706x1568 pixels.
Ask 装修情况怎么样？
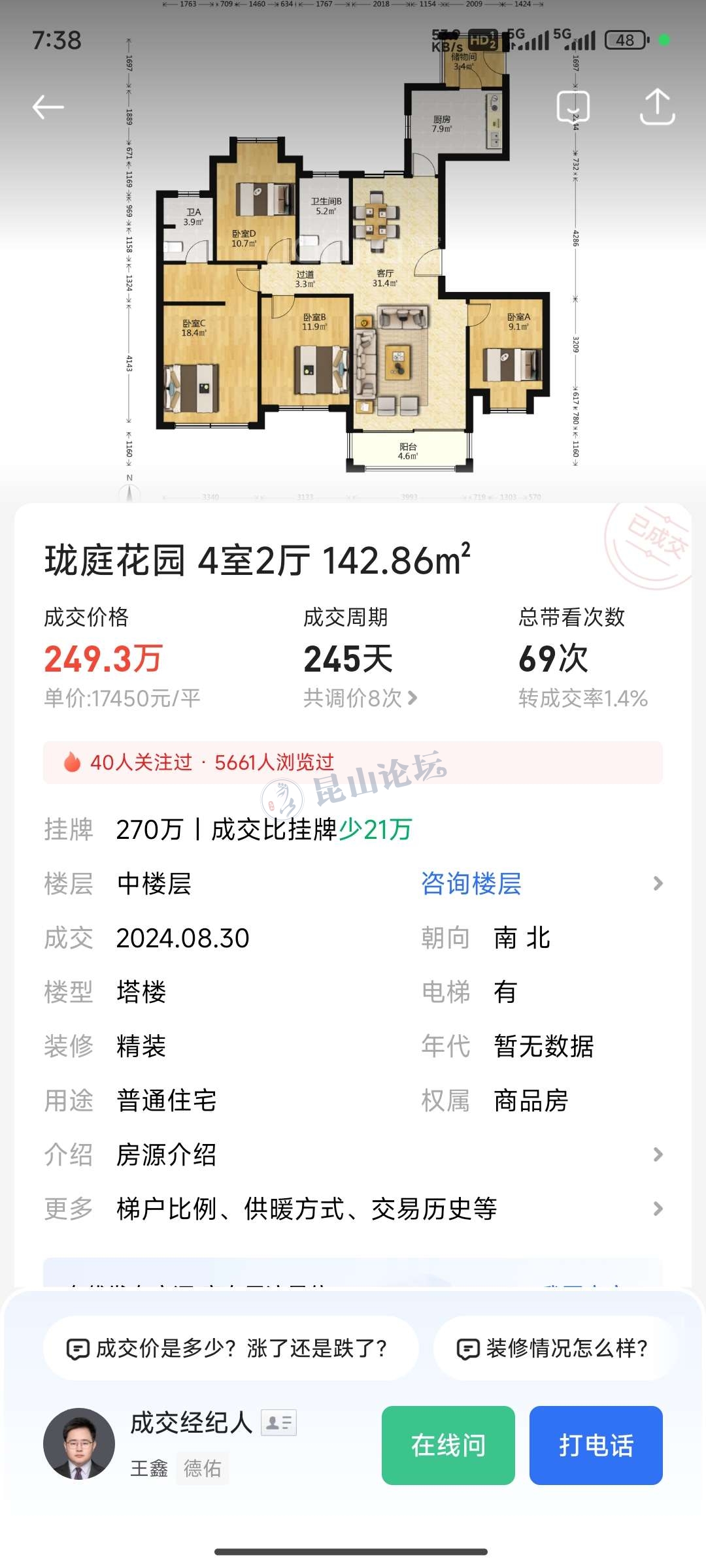coord(553,1348)
